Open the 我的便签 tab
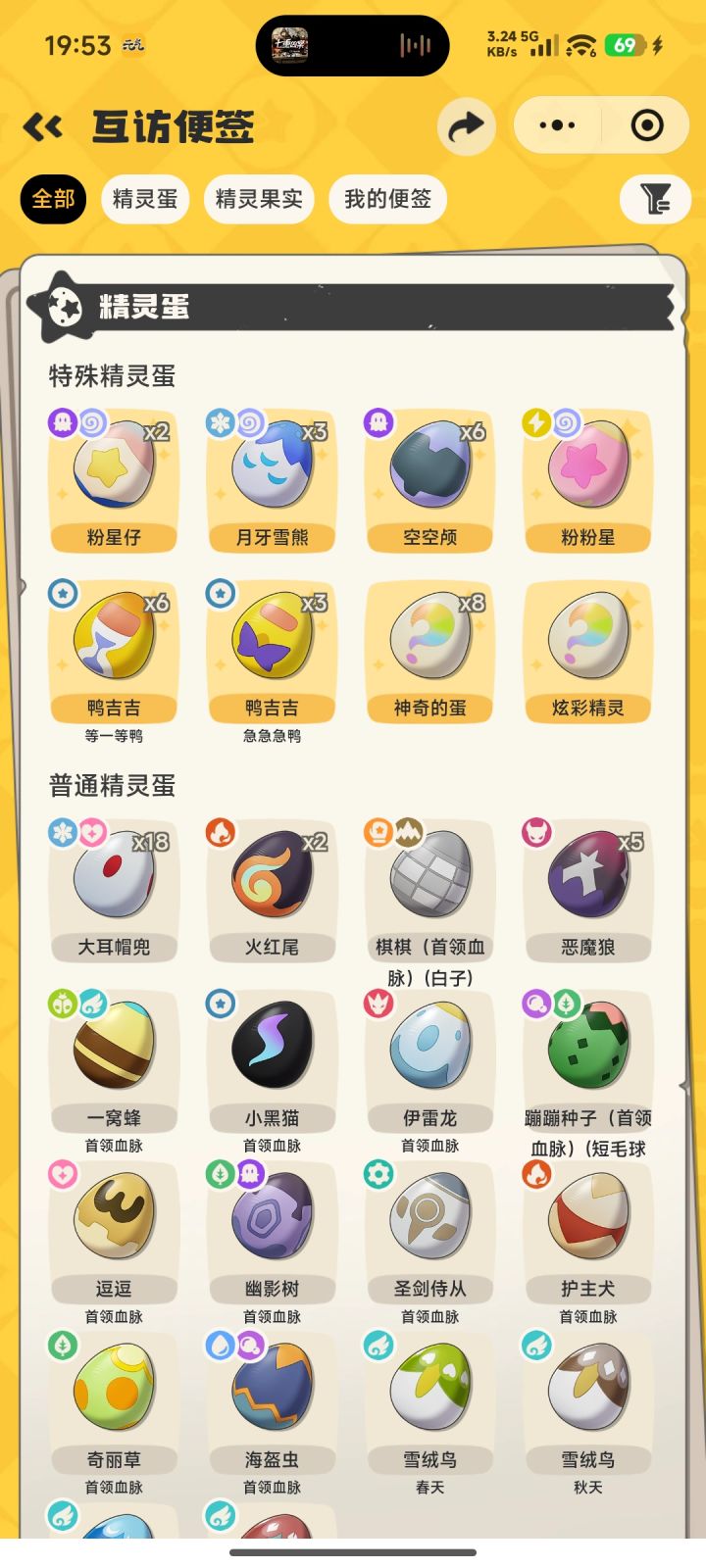The image size is (706, 1568). (x=387, y=198)
